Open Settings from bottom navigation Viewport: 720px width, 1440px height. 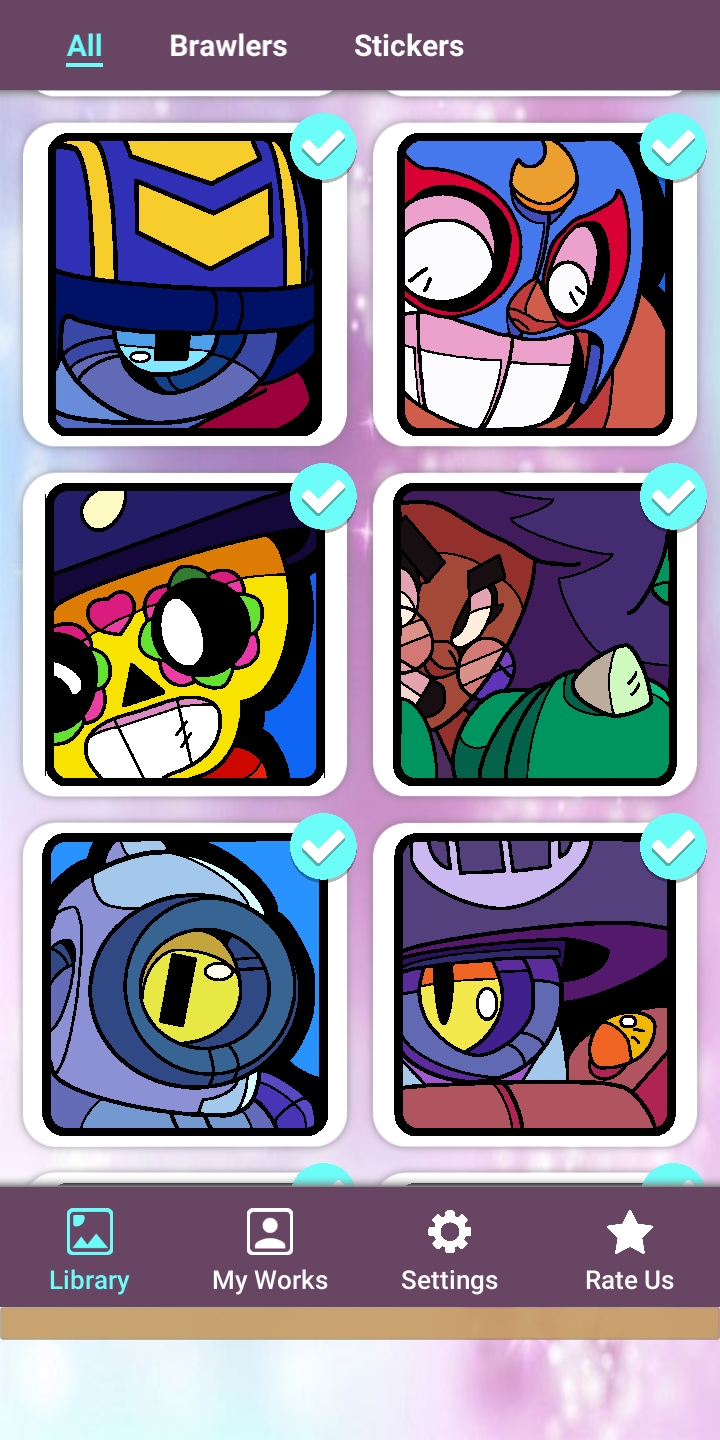[449, 1248]
